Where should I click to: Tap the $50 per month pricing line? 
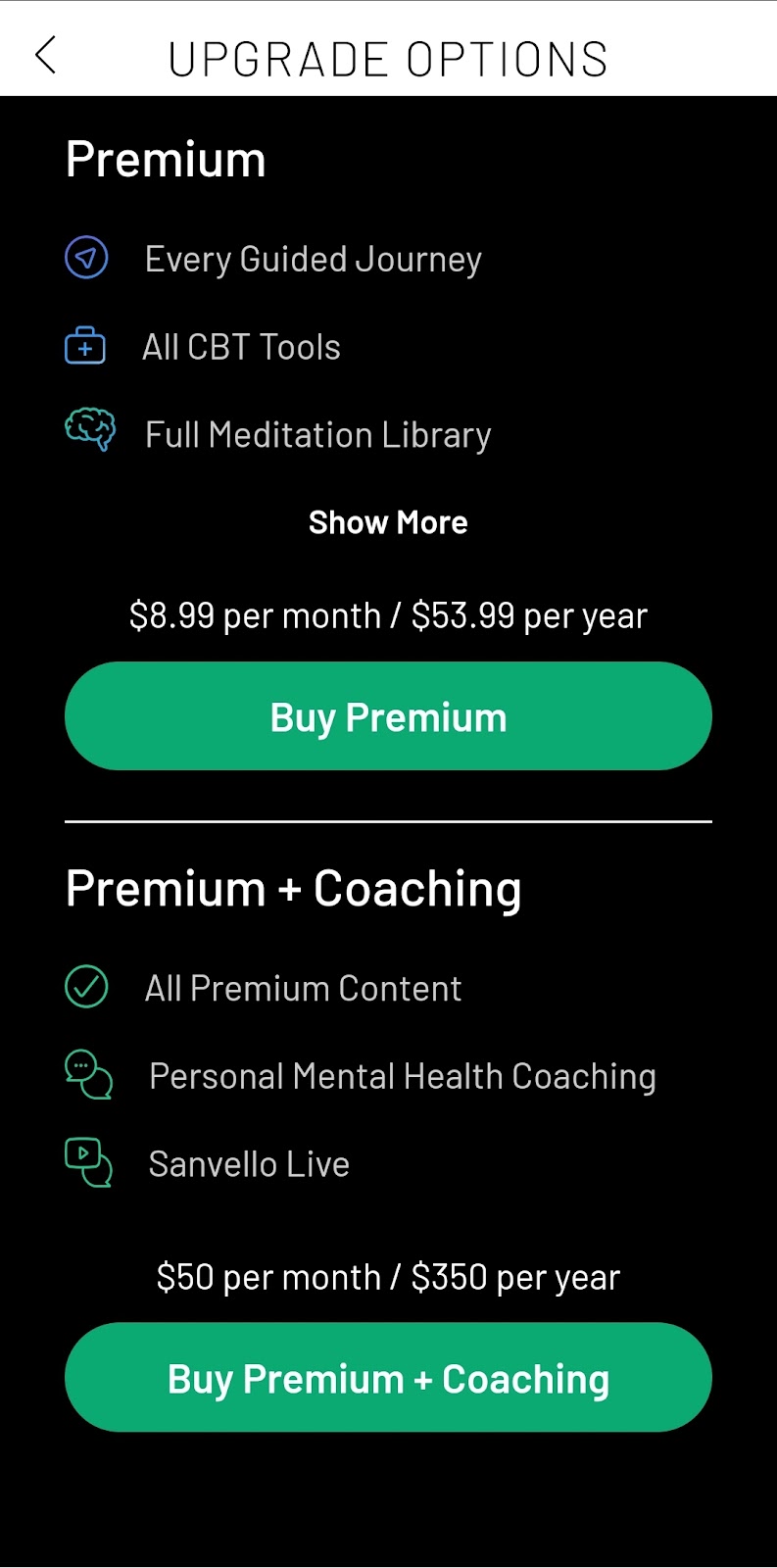click(x=389, y=1276)
